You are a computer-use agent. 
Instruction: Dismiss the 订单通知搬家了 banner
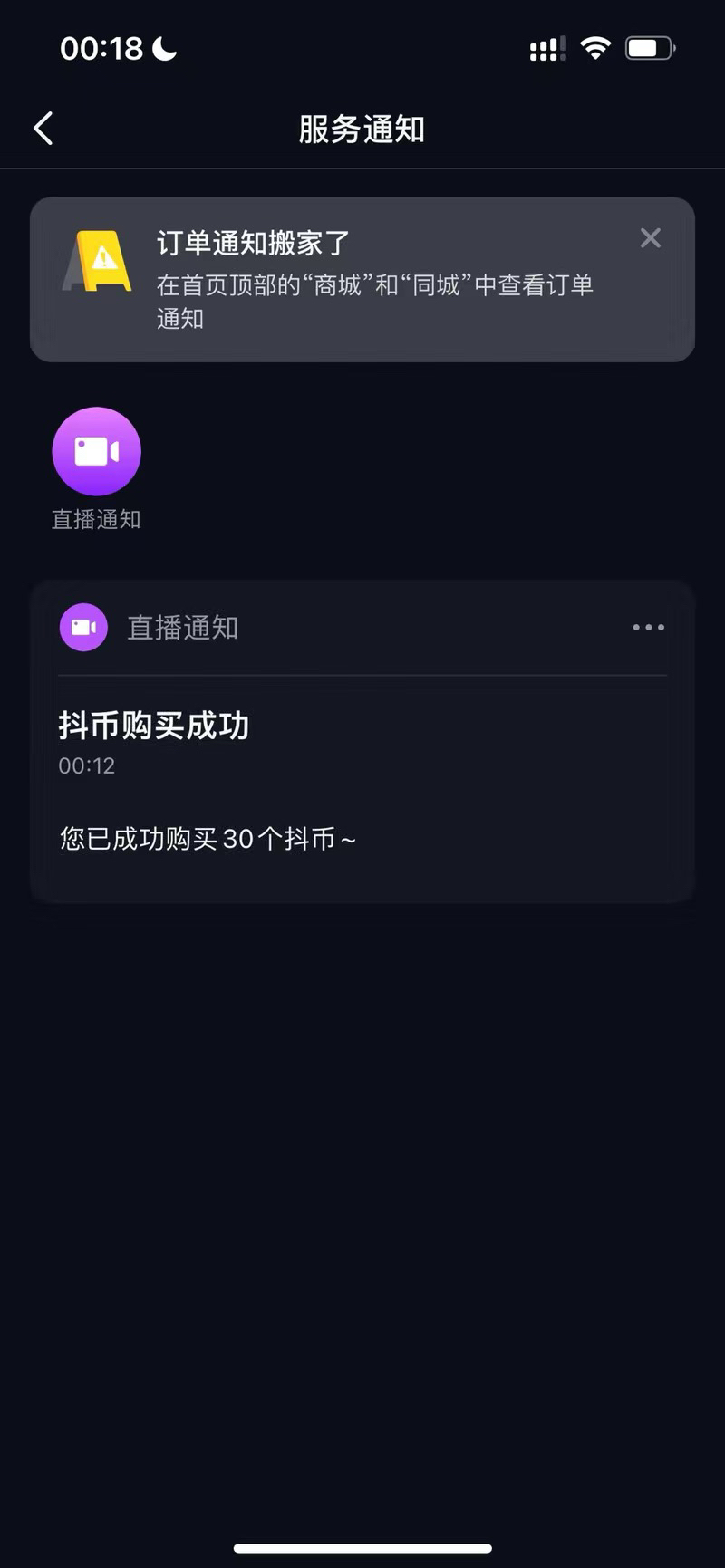[650, 237]
